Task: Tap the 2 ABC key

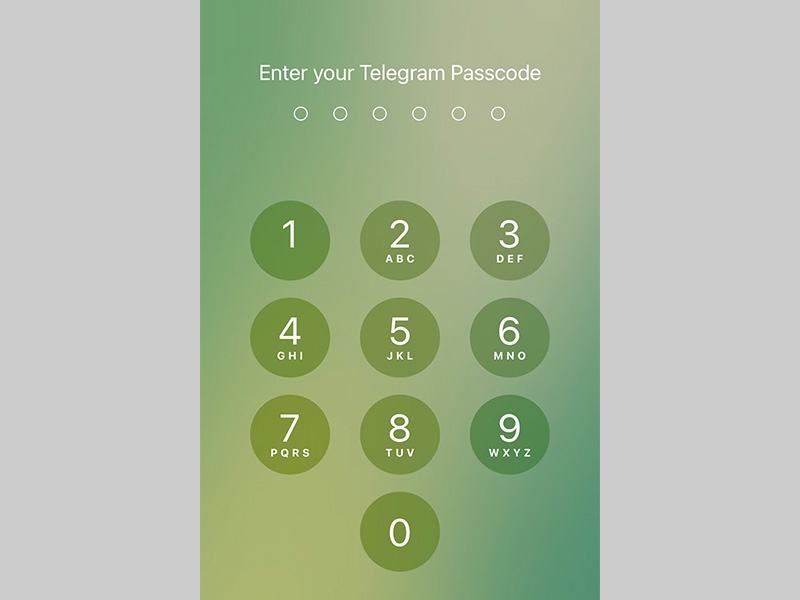Action: point(400,241)
